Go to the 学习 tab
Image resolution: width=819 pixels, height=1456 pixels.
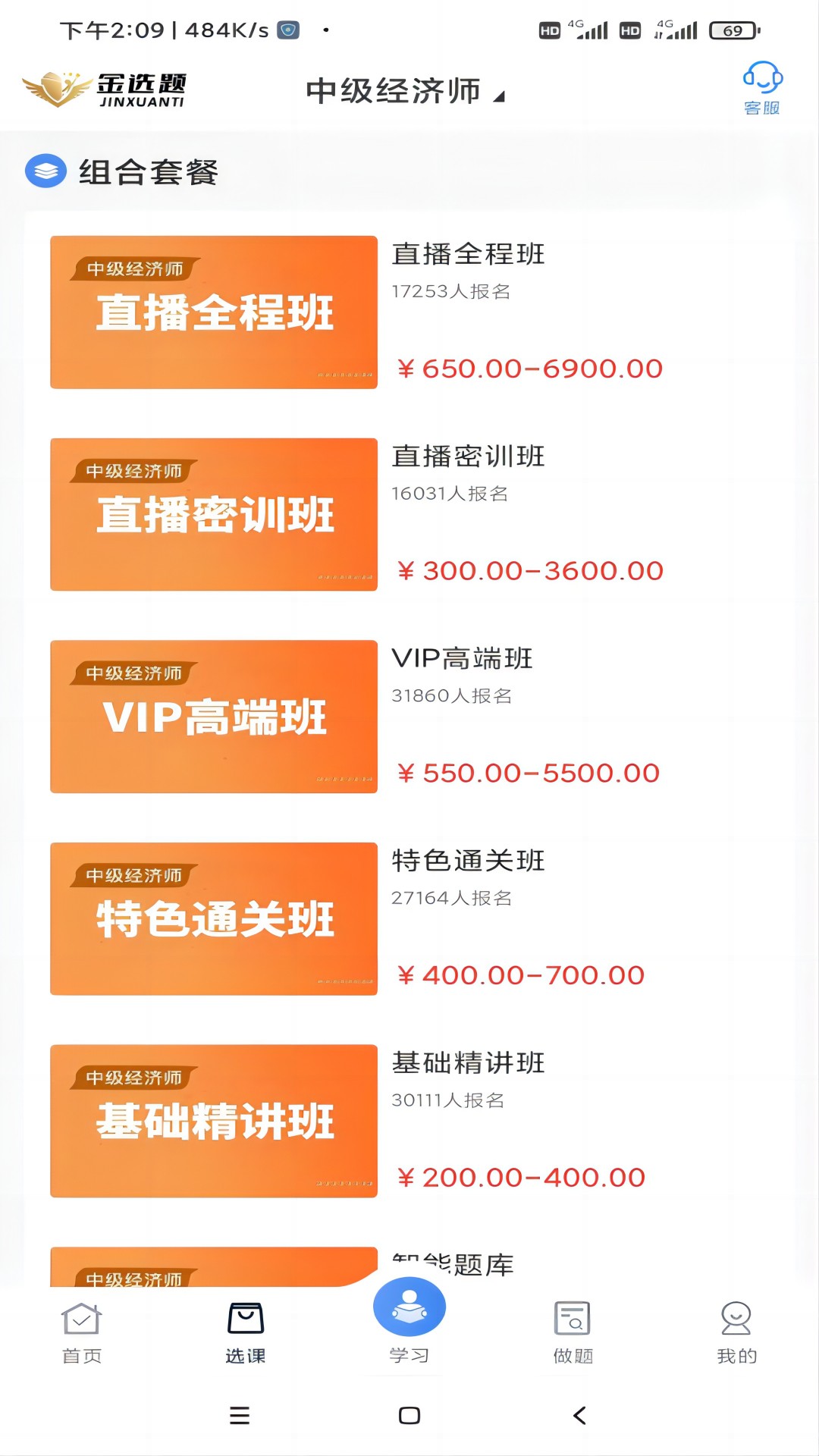[x=409, y=1323]
